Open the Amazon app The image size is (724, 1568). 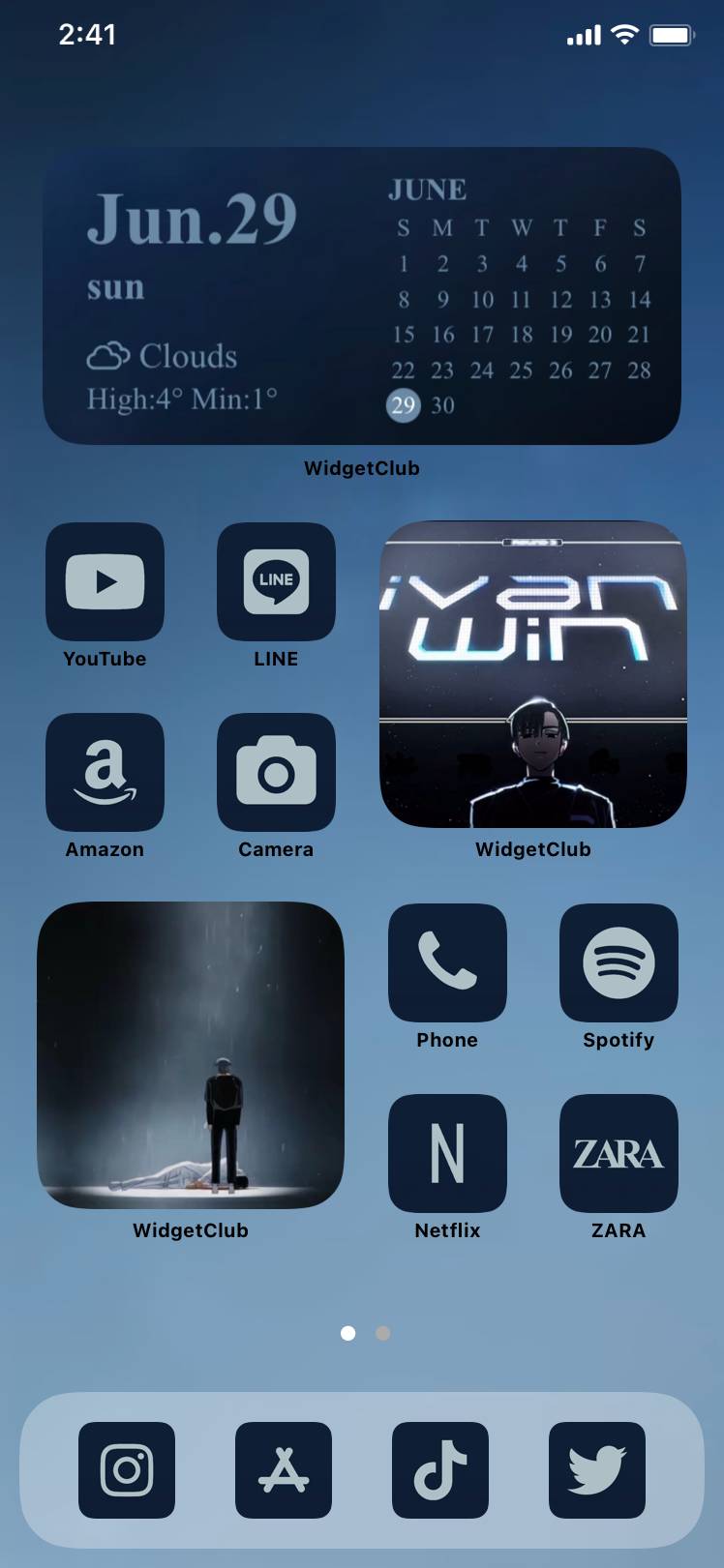[105, 772]
